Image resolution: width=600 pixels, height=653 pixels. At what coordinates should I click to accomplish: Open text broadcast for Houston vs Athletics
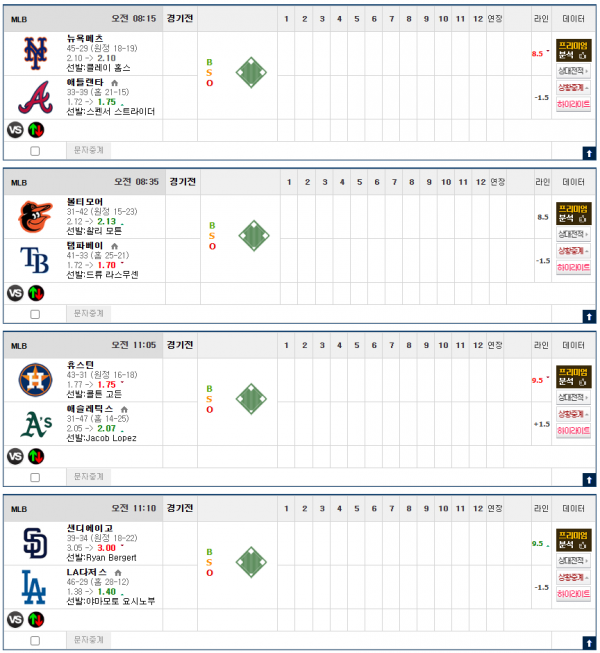[x=89, y=476]
